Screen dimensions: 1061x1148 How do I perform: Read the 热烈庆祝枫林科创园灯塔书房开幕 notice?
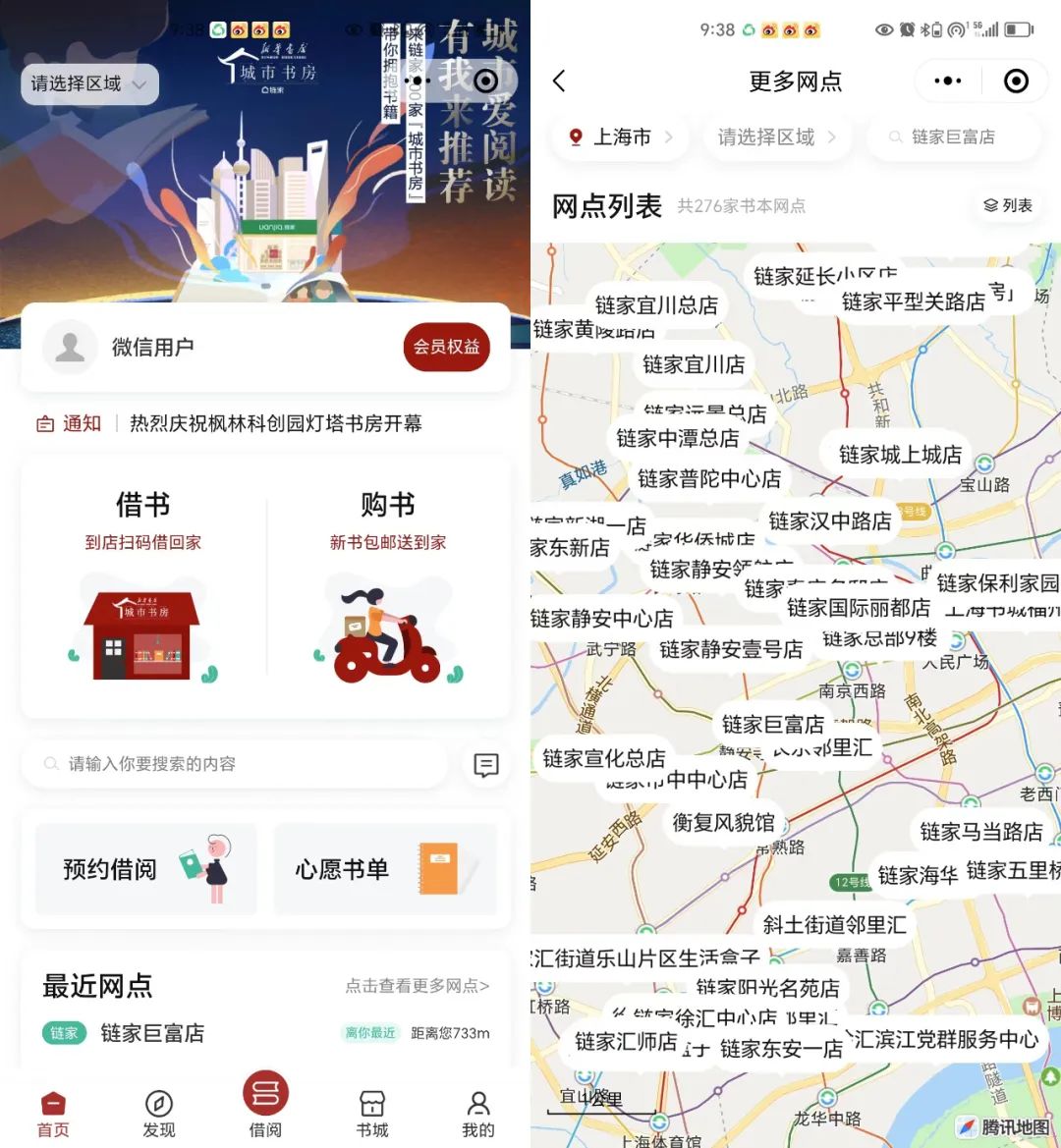275,423
